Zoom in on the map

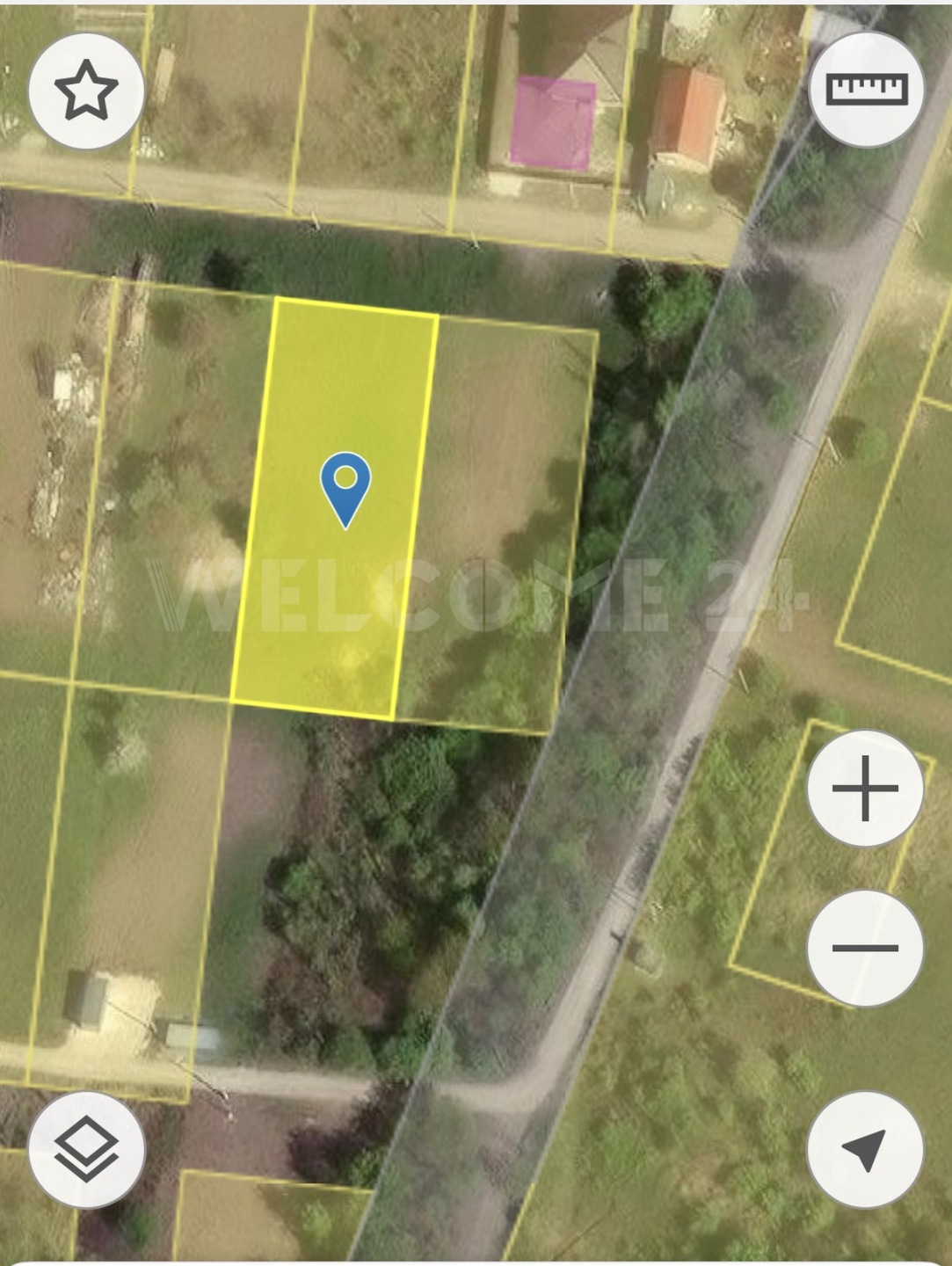(x=865, y=788)
